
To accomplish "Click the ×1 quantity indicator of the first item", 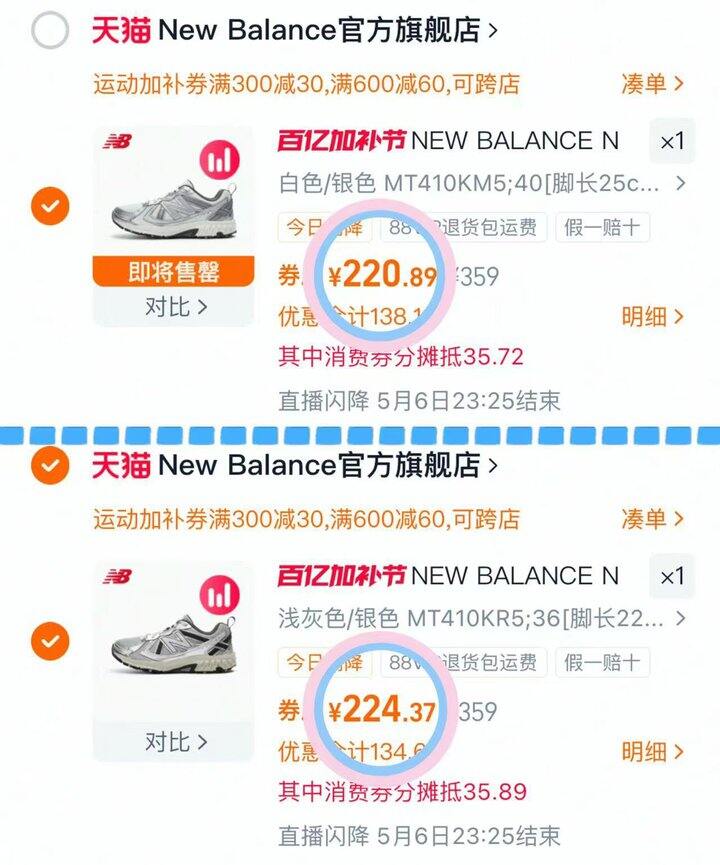I will click(x=672, y=142).
